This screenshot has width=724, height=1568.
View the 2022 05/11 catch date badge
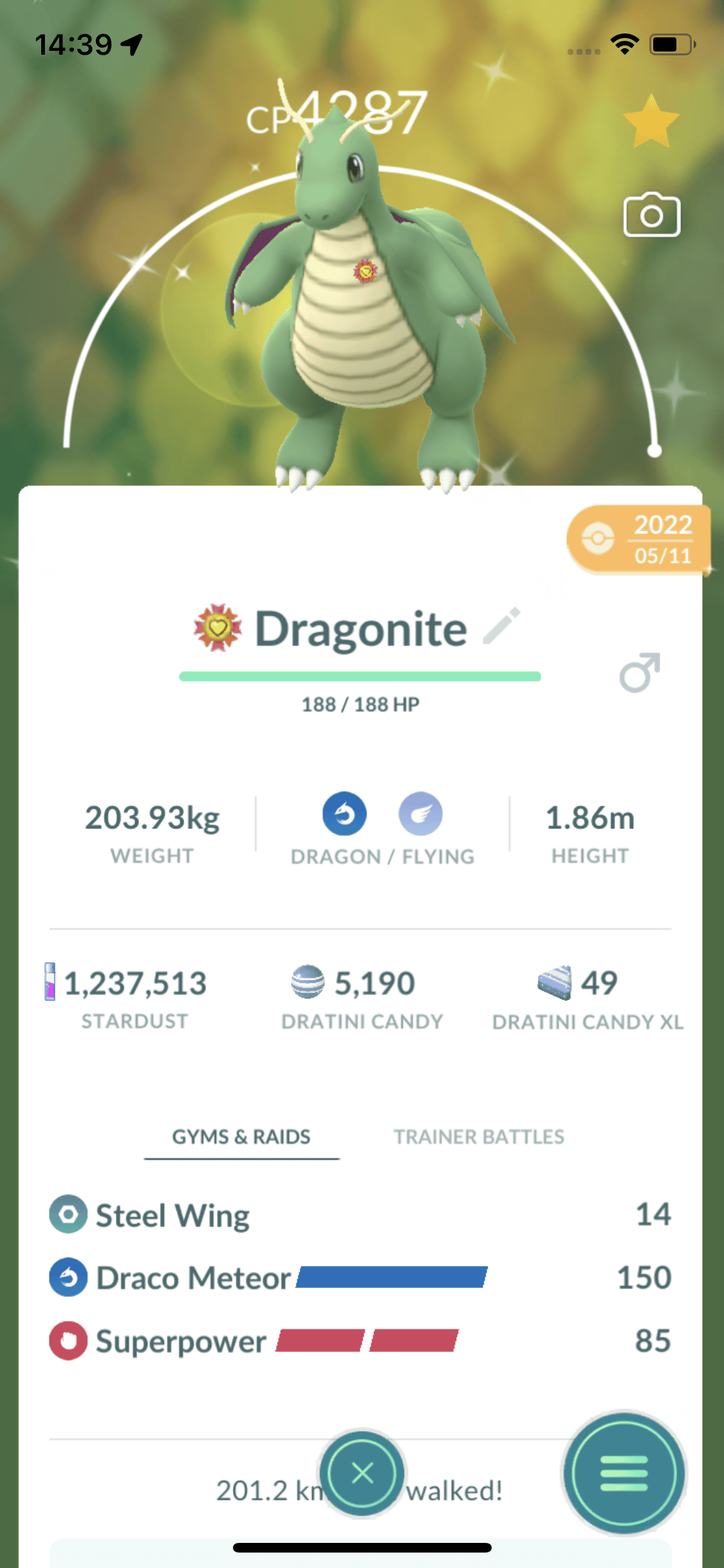639,539
